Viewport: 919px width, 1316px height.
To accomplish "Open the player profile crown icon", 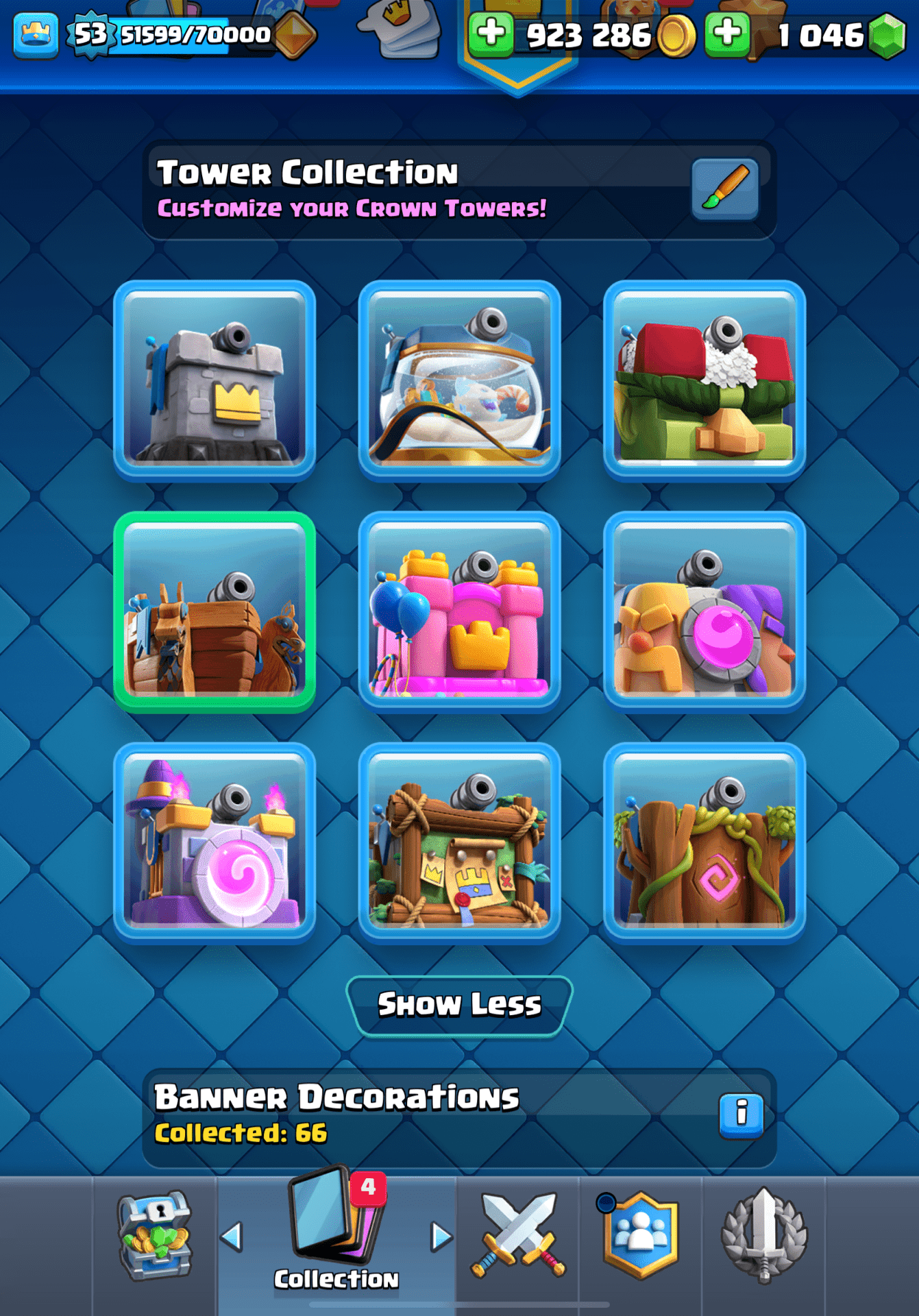I will click(x=36, y=34).
